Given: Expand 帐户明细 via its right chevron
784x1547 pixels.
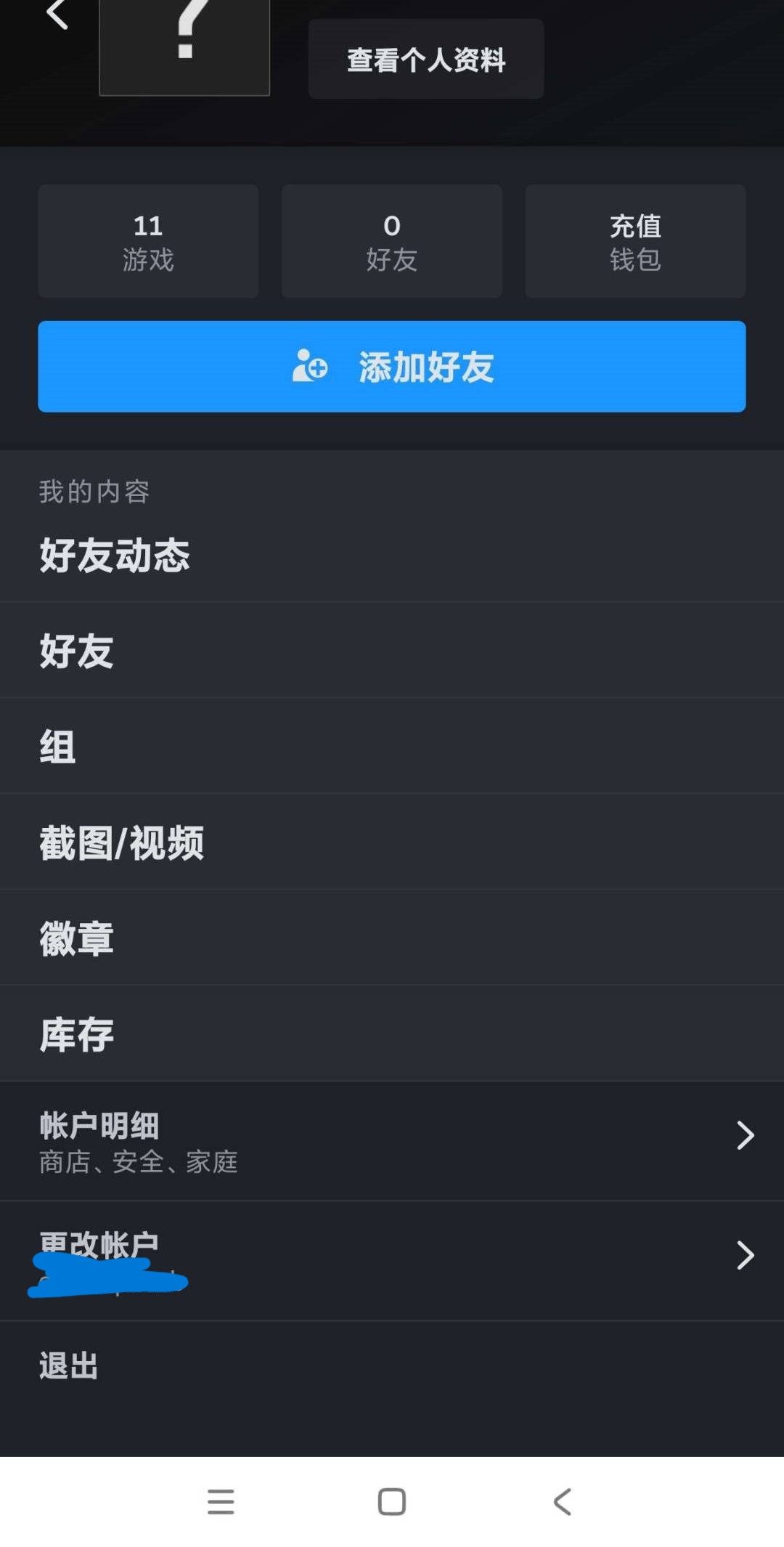Looking at the screenshot, I should (746, 1135).
